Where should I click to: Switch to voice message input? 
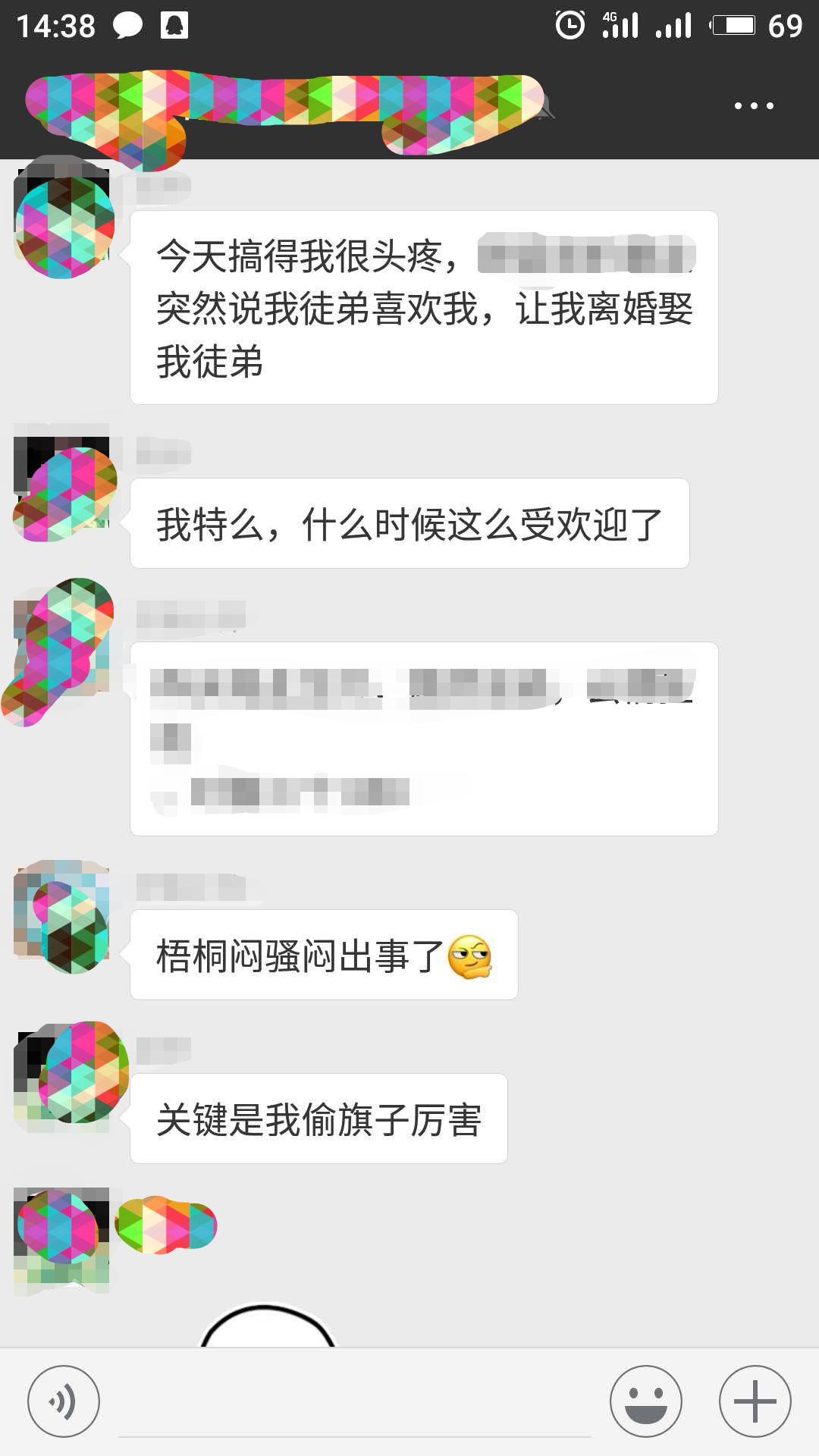pyautogui.click(x=63, y=1401)
